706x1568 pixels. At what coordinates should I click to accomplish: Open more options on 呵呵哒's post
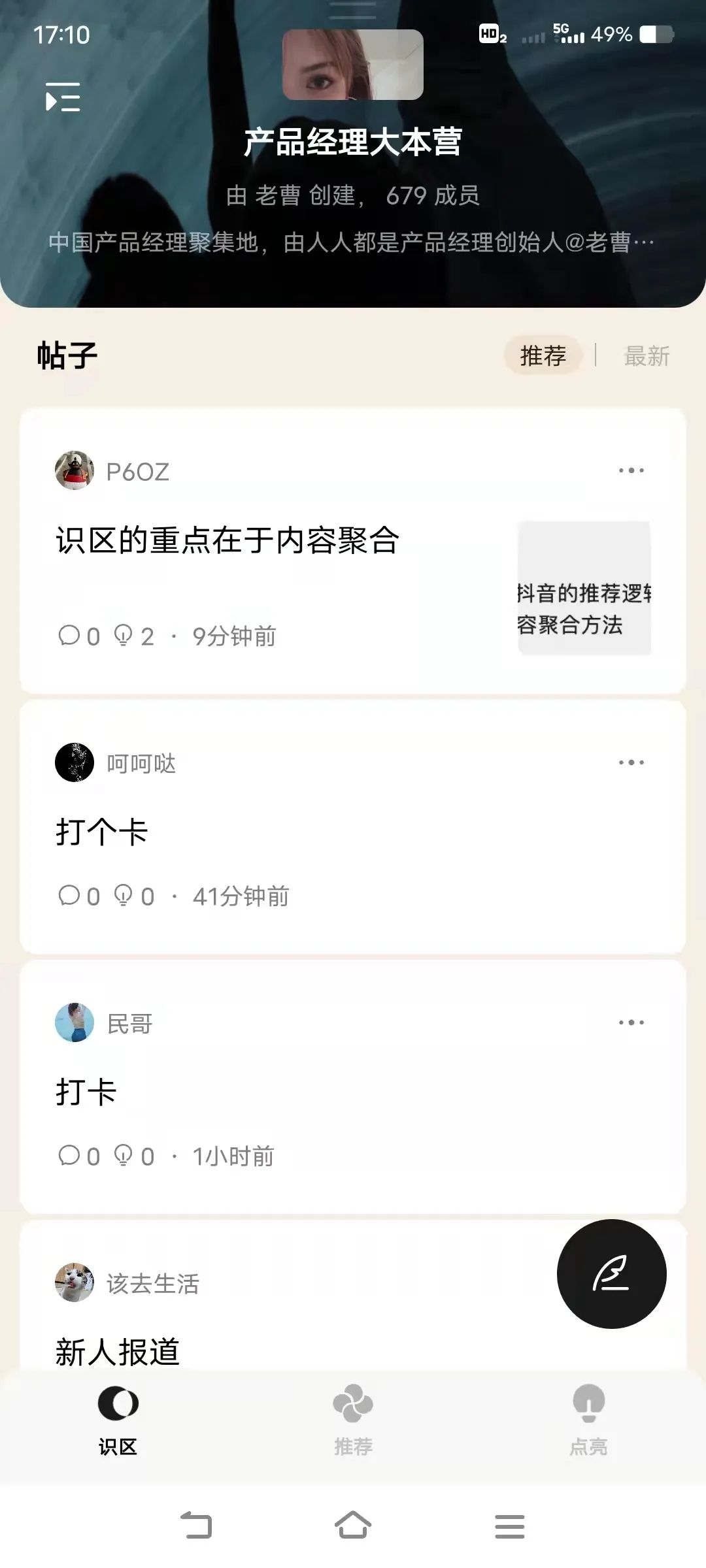click(x=631, y=762)
